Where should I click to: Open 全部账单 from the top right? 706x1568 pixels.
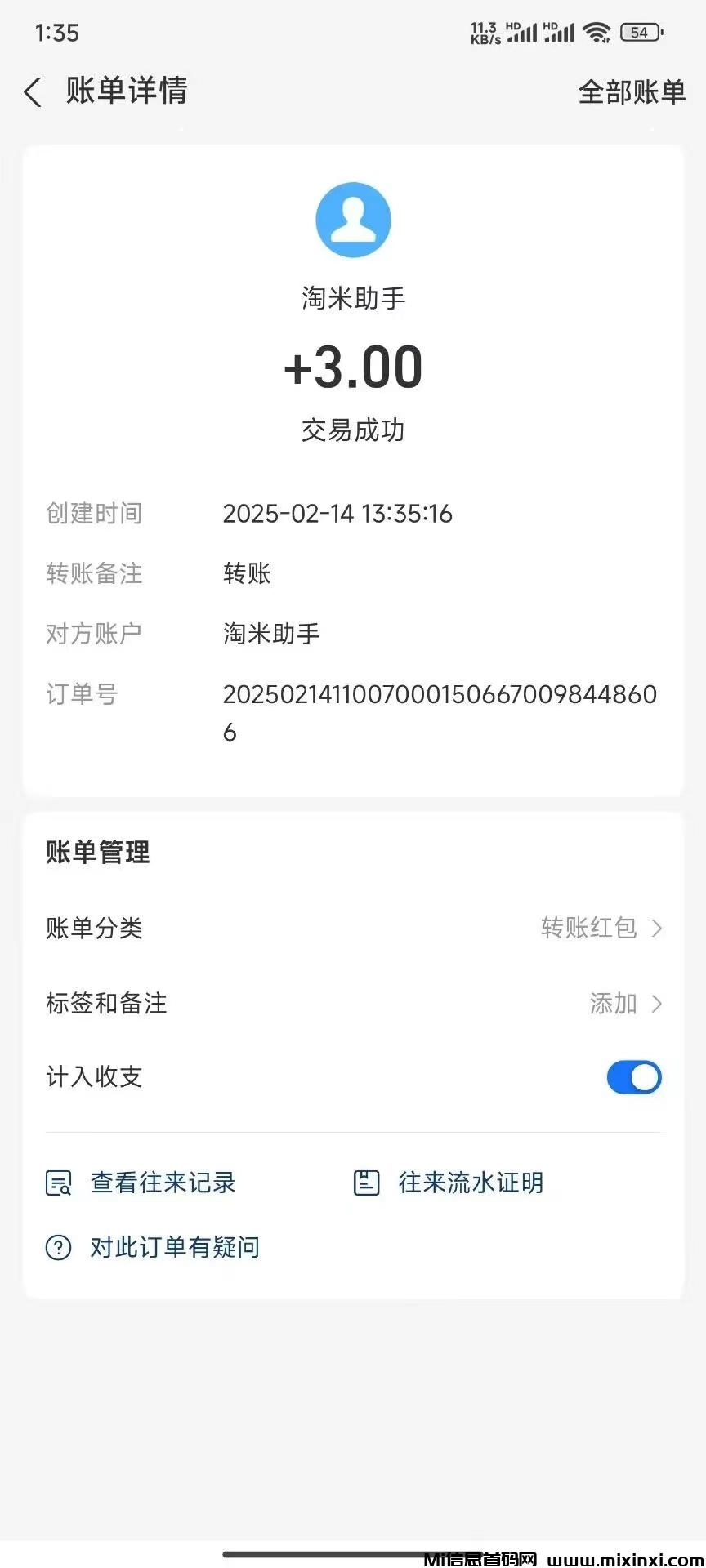point(632,92)
